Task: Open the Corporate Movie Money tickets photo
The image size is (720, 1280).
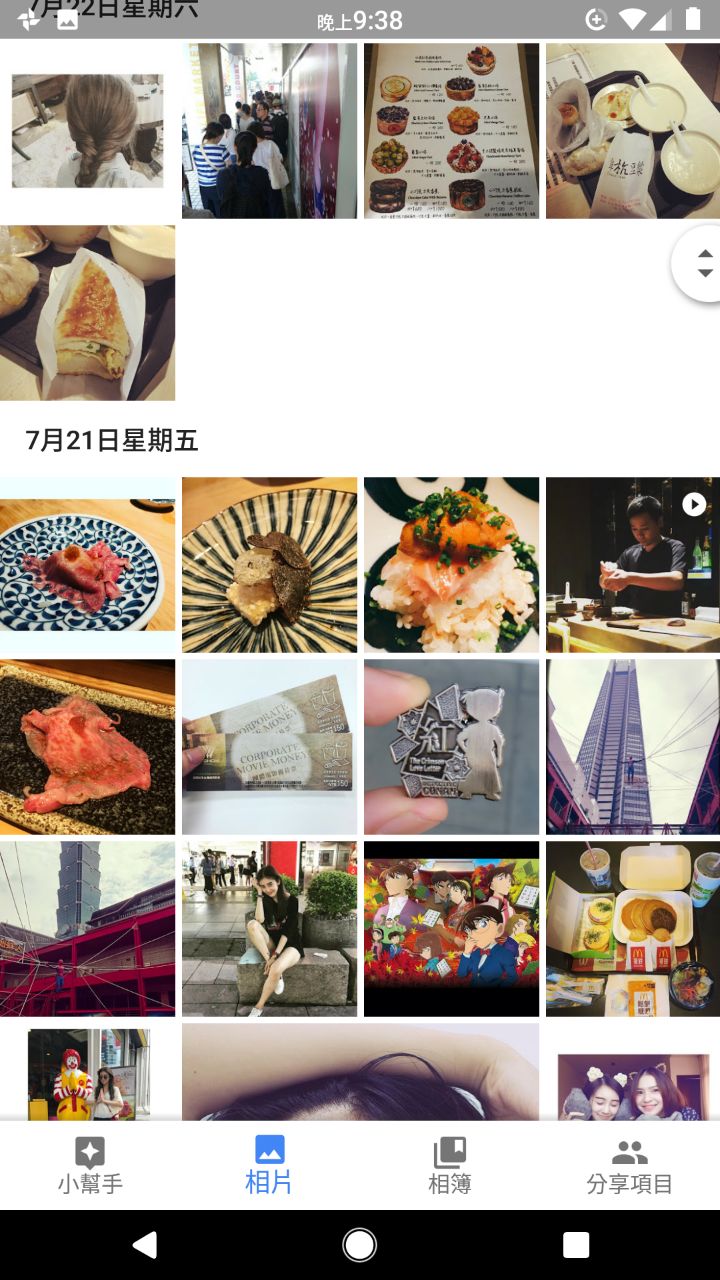Action: pyautogui.click(x=269, y=747)
